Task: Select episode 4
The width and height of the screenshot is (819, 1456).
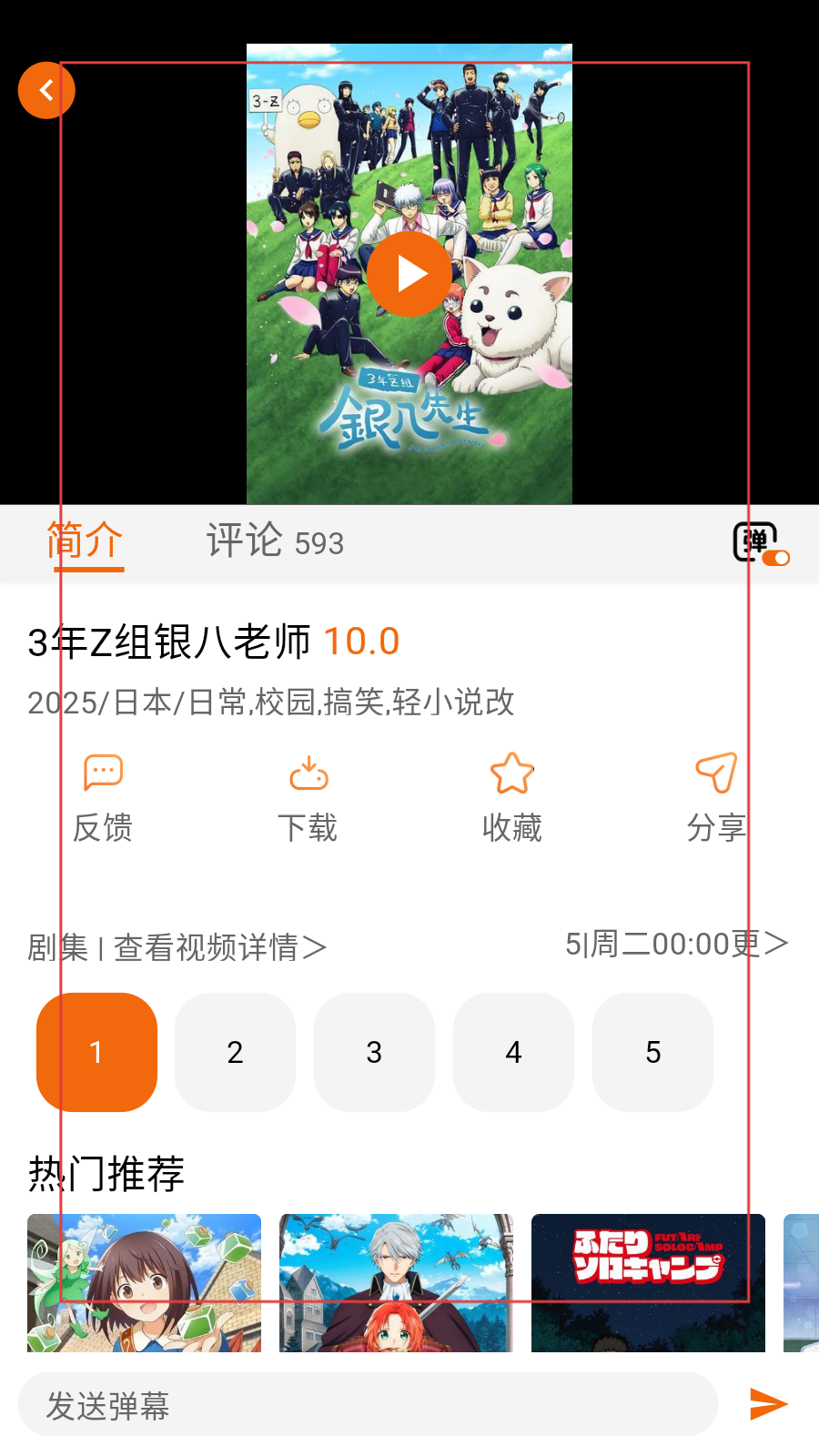Action: pos(513,1052)
